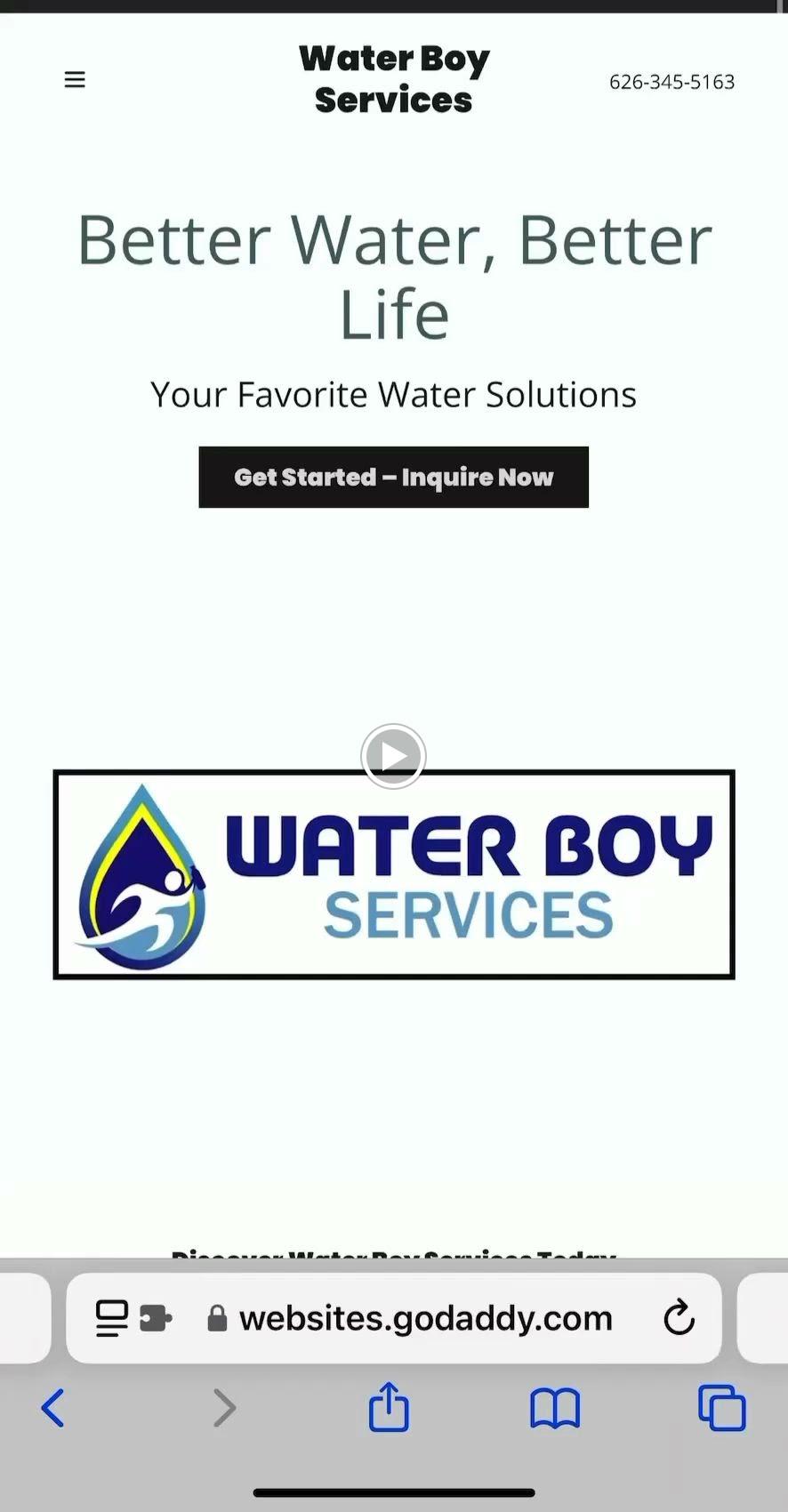The image size is (788, 1512).
Task: Open the hamburger menu
Action: (x=75, y=80)
